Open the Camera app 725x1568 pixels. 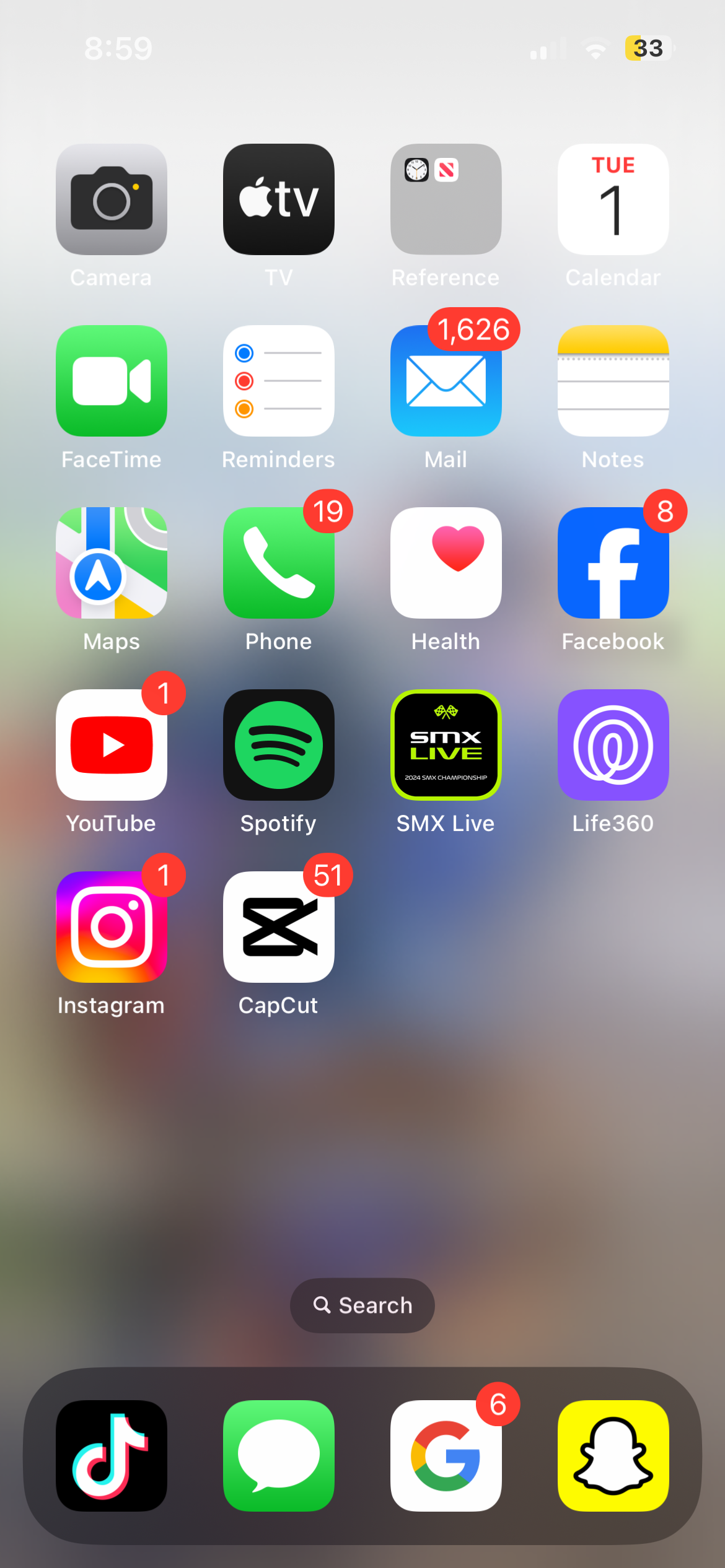coord(112,199)
